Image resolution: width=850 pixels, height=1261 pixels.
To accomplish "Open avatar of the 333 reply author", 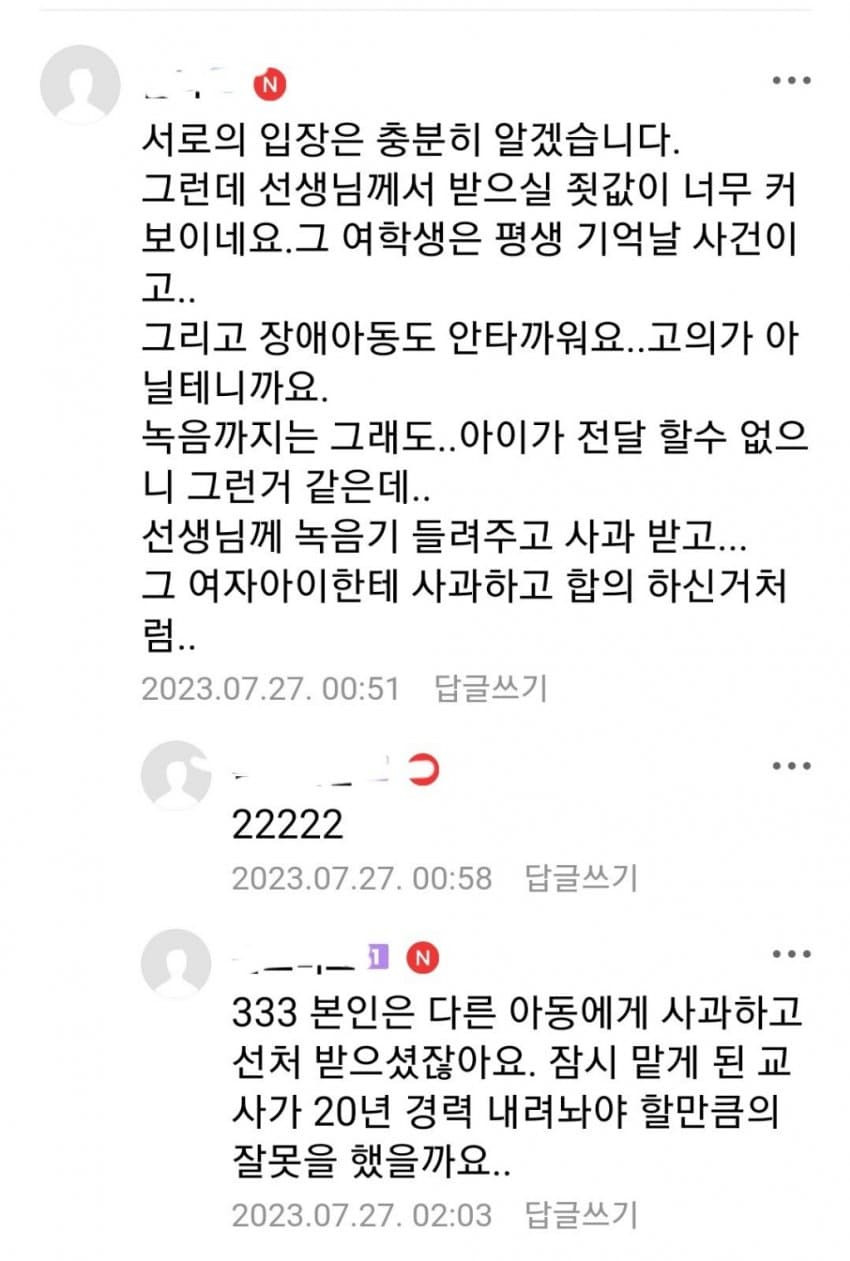I will 176,964.
